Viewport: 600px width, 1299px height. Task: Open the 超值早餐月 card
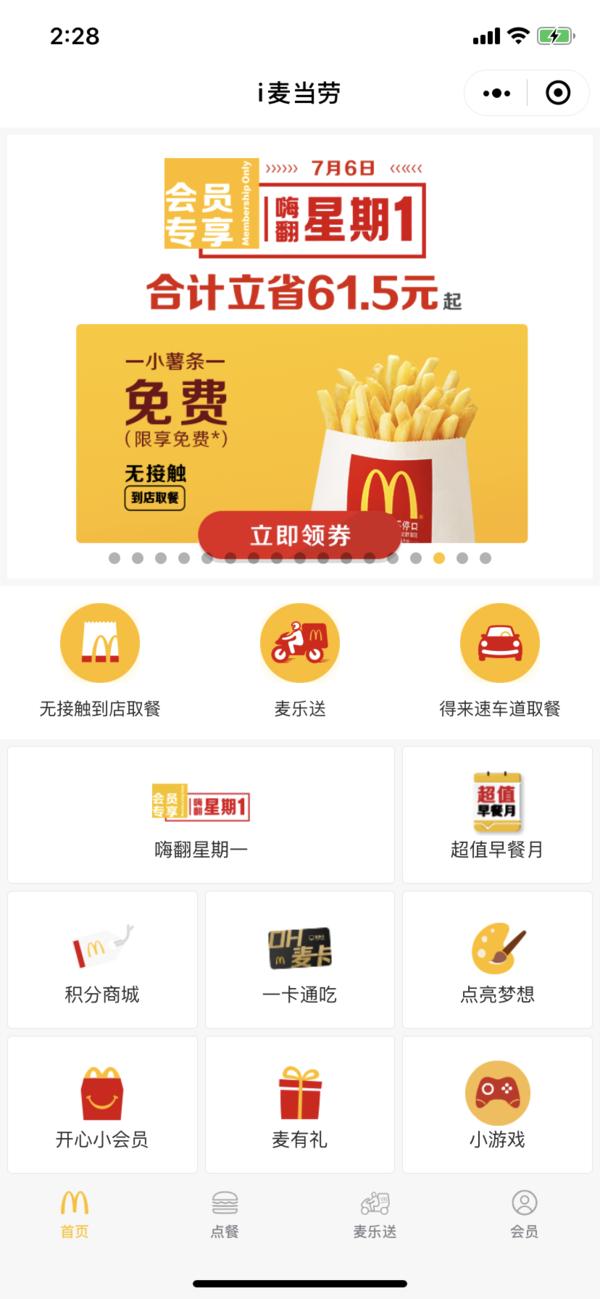497,815
